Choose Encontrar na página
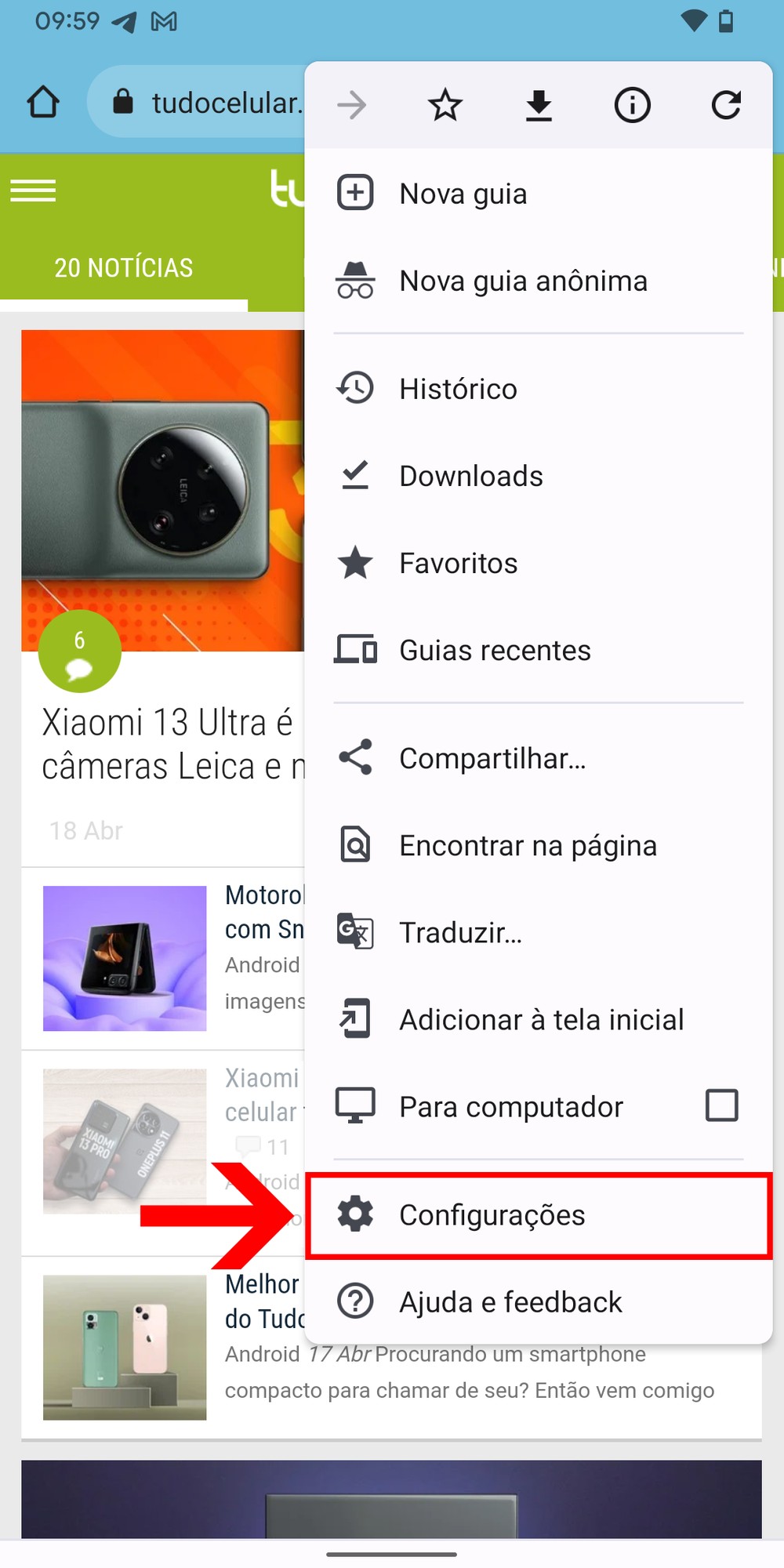 528,845
